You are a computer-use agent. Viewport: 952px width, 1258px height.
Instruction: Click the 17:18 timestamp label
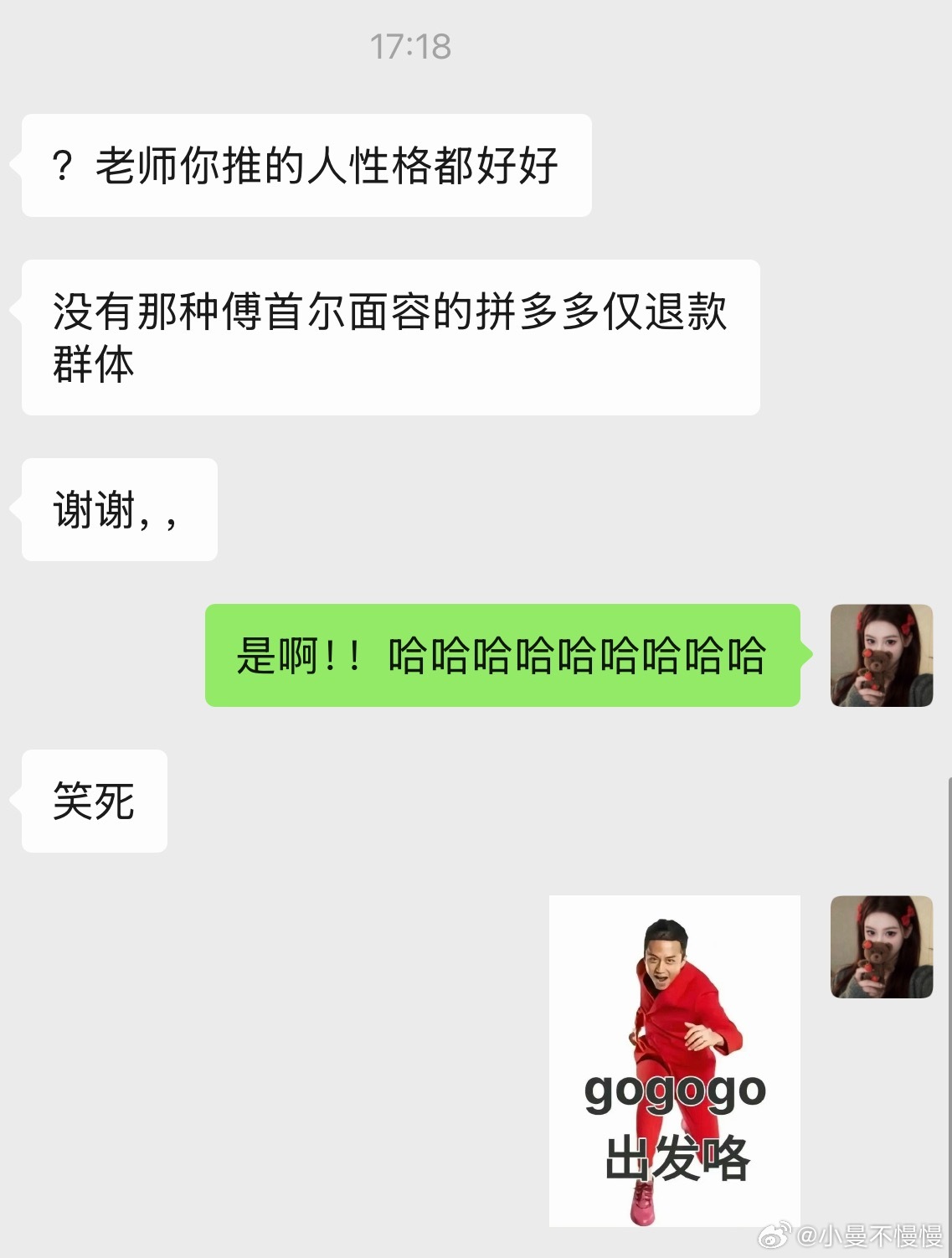(x=412, y=48)
